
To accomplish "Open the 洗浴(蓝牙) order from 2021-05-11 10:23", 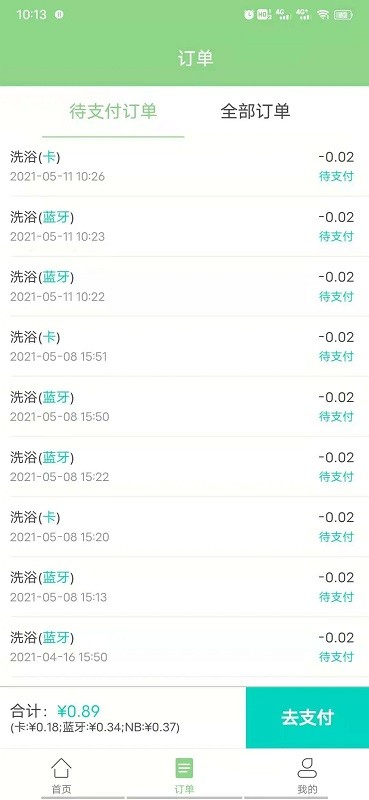I will point(184,227).
